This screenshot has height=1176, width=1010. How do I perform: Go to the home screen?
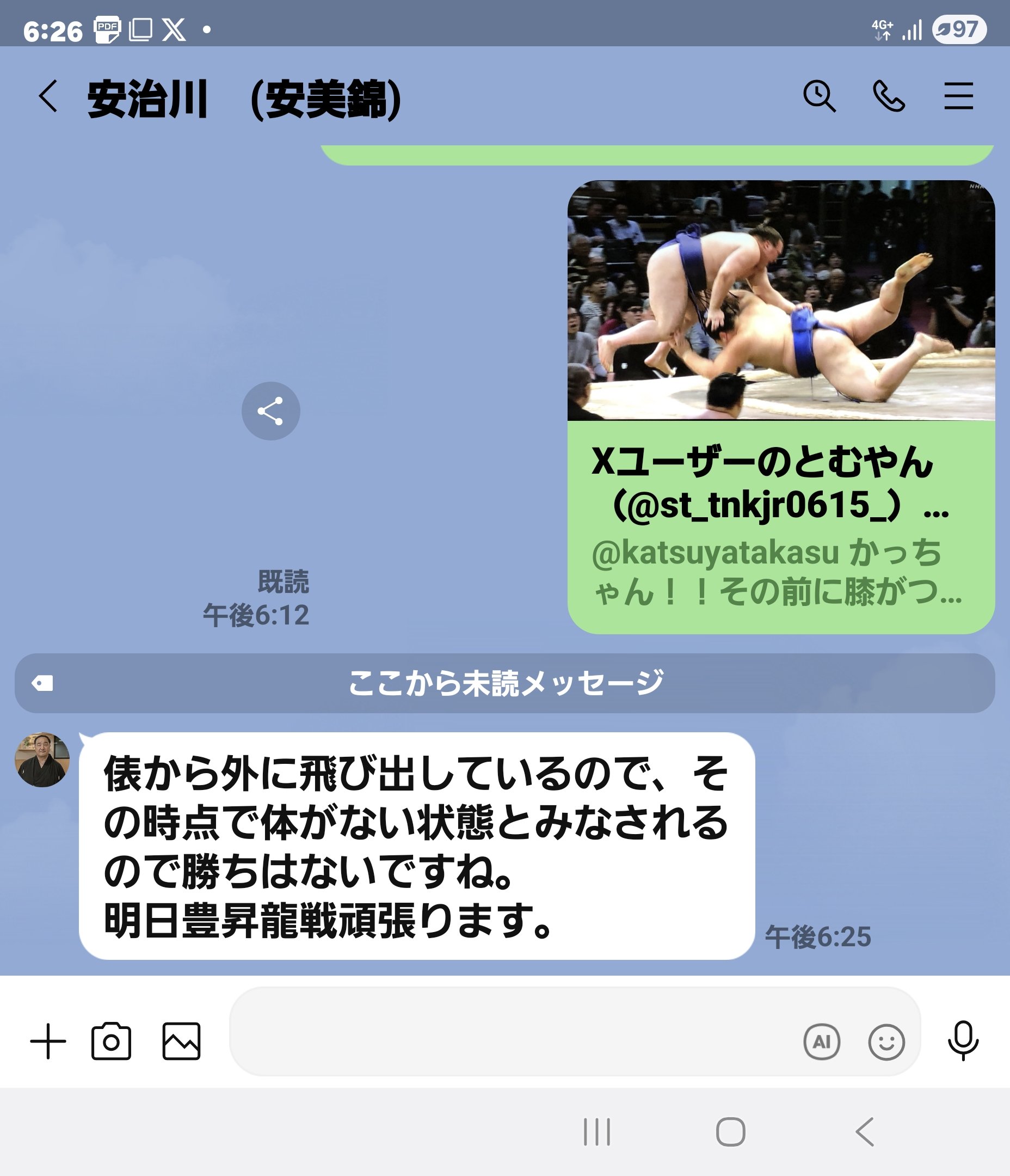point(730,1132)
